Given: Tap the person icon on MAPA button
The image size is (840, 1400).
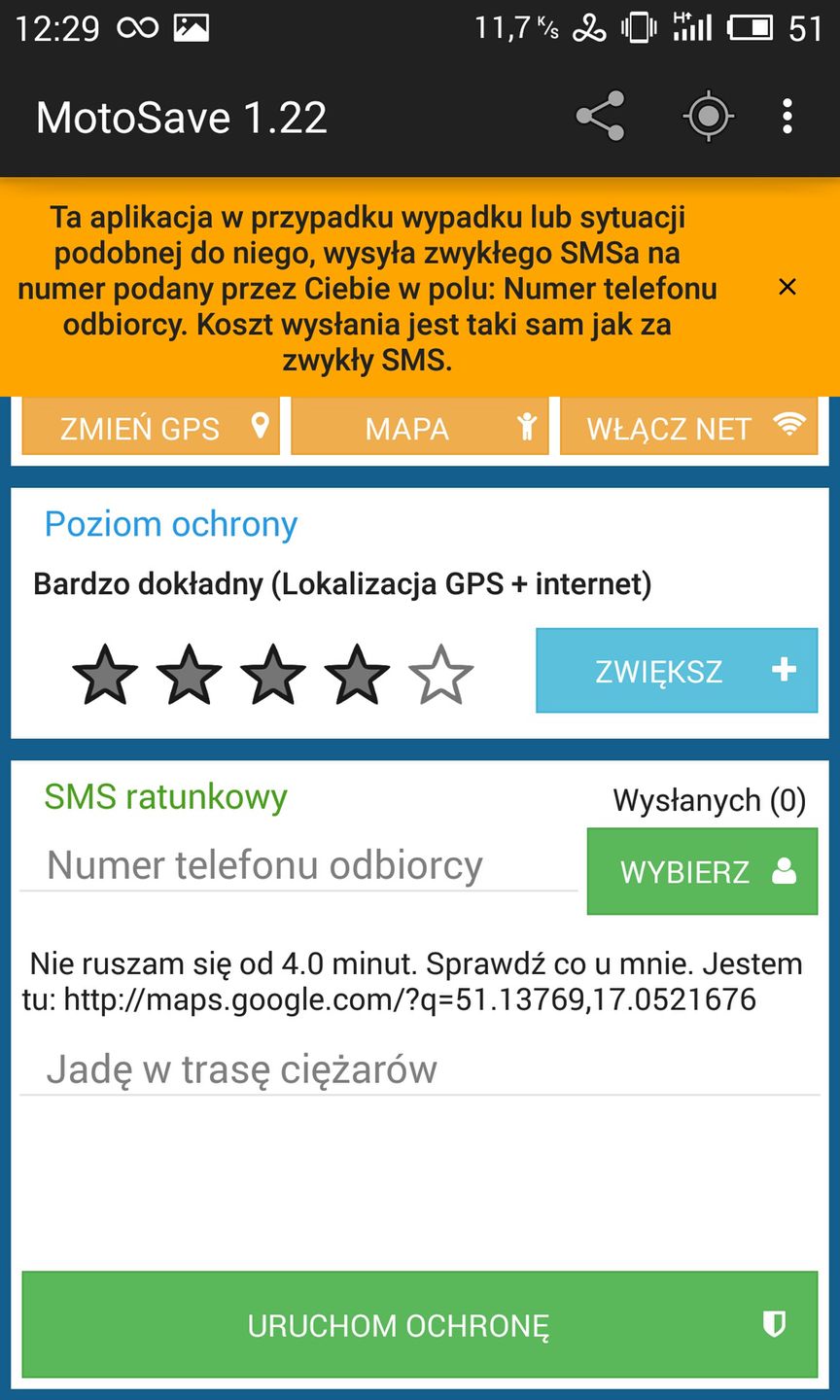Looking at the screenshot, I should (x=526, y=426).
